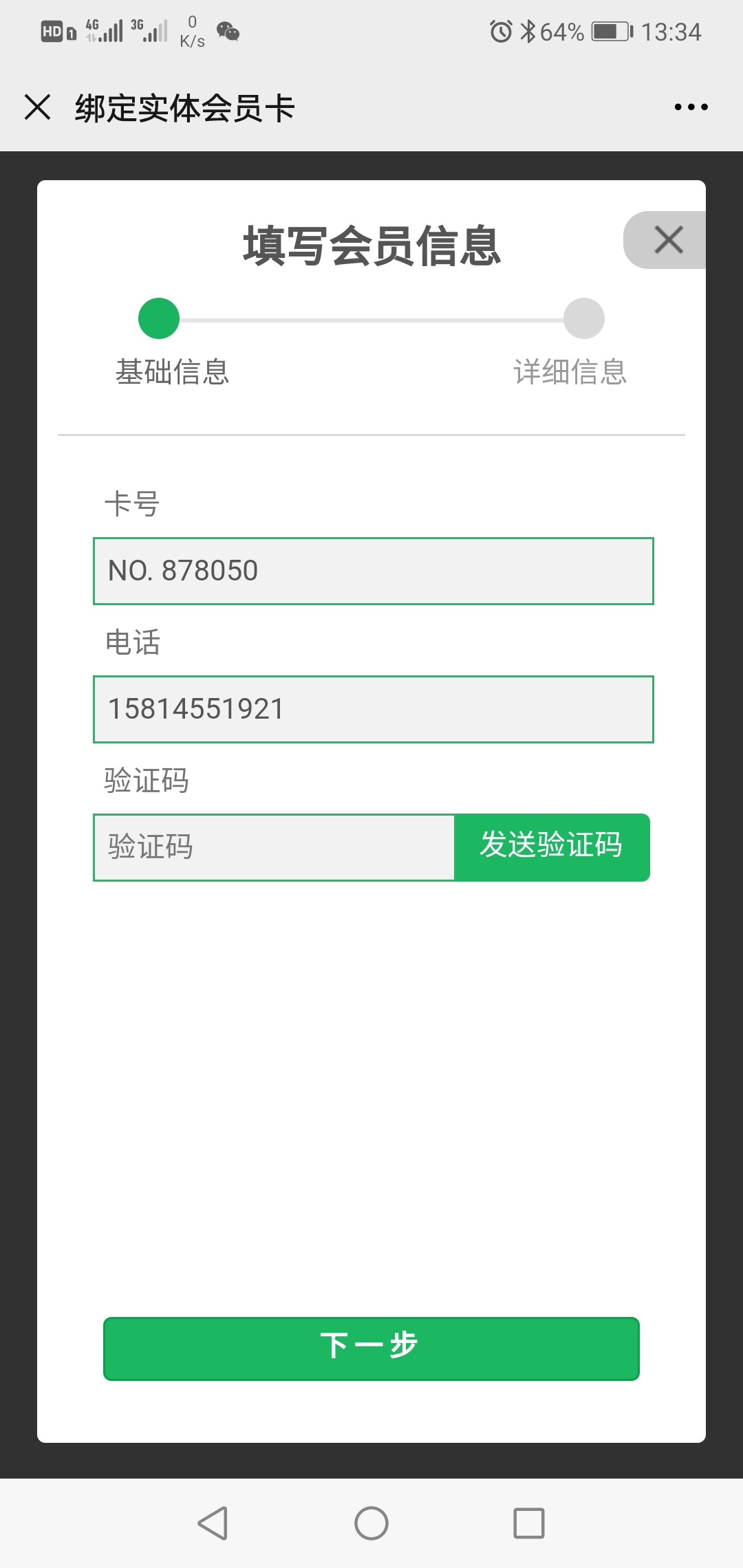This screenshot has height=1568, width=743.
Task: Continue with the 下一步 button
Action: (371, 1349)
